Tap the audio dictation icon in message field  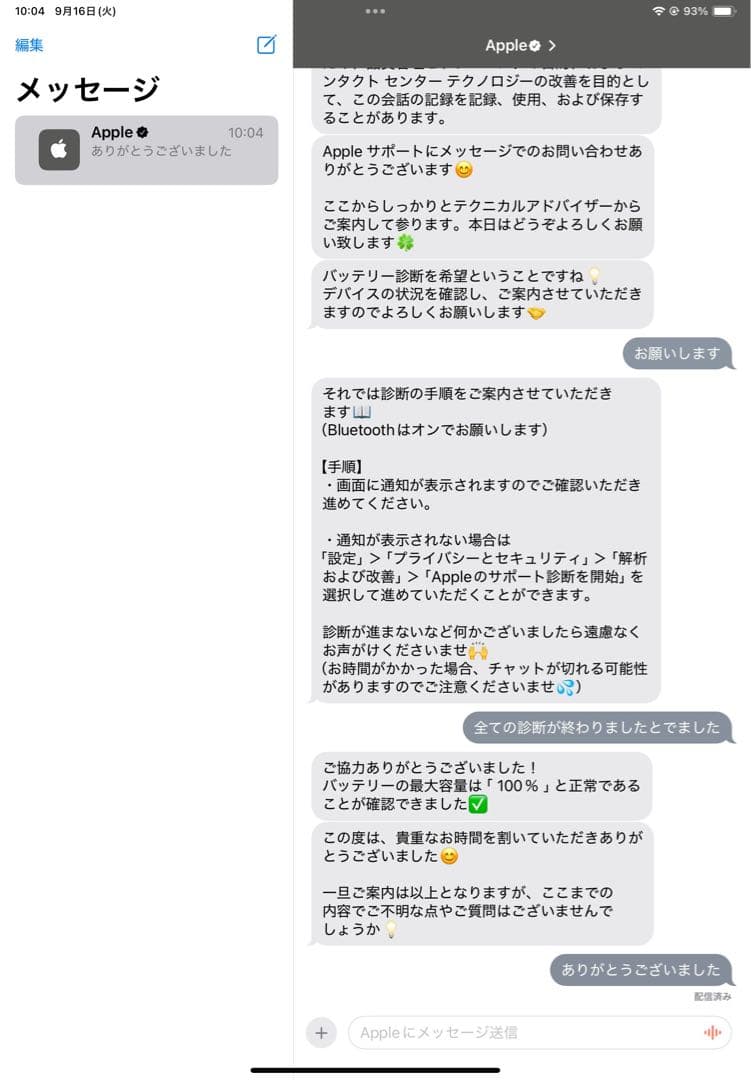[x=711, y=1032]
